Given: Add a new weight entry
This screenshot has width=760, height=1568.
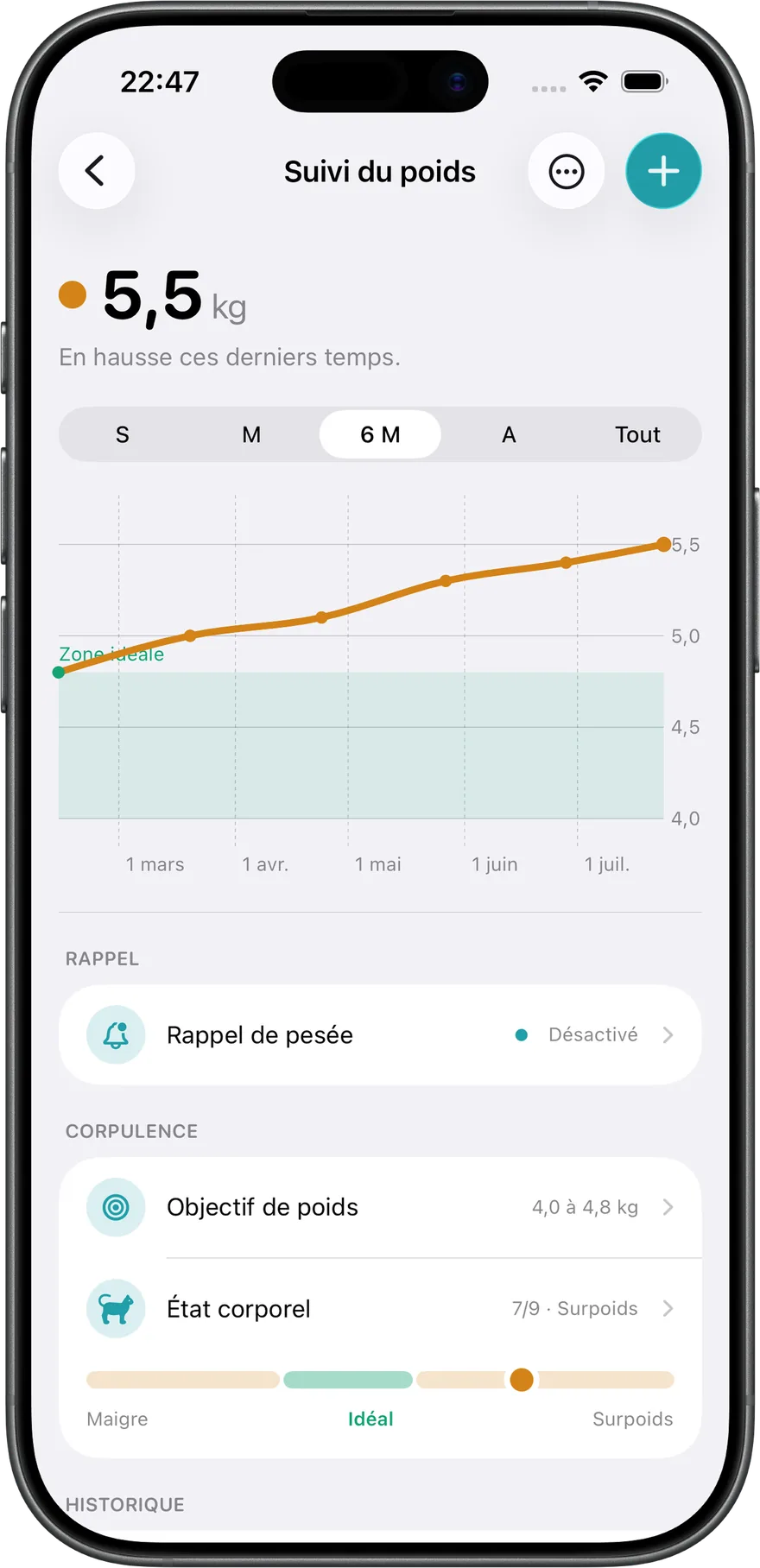Looking at the screenshot, I should [x=663, y=171].
